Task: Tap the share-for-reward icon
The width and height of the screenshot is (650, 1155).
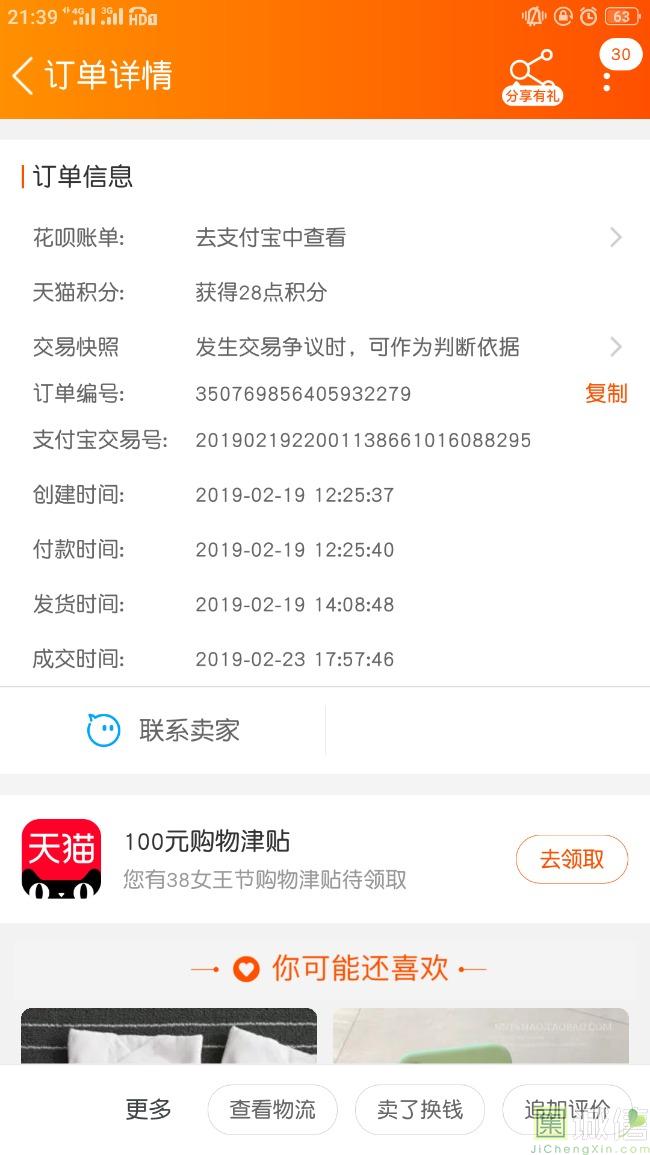Action: click(532, 76)
